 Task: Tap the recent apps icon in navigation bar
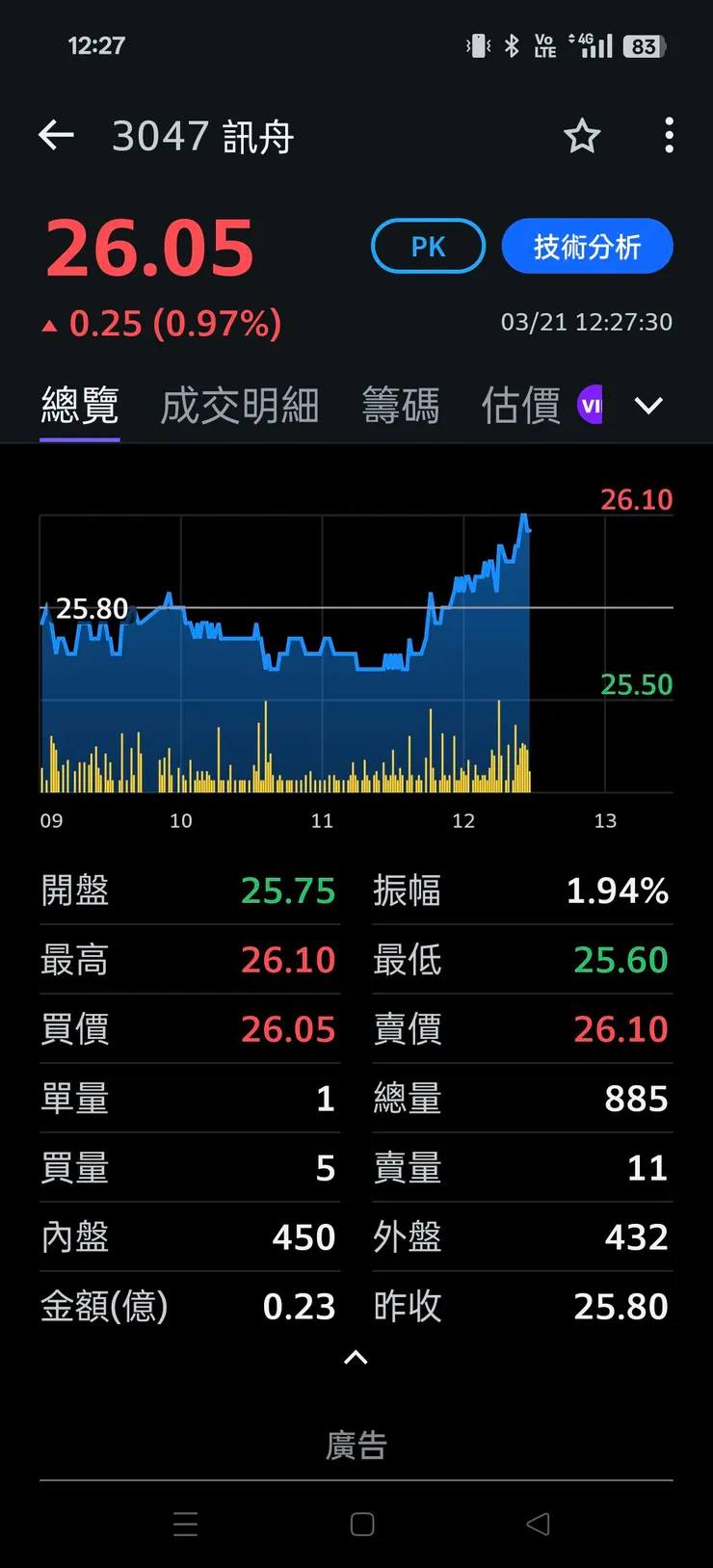(186, 1526)
